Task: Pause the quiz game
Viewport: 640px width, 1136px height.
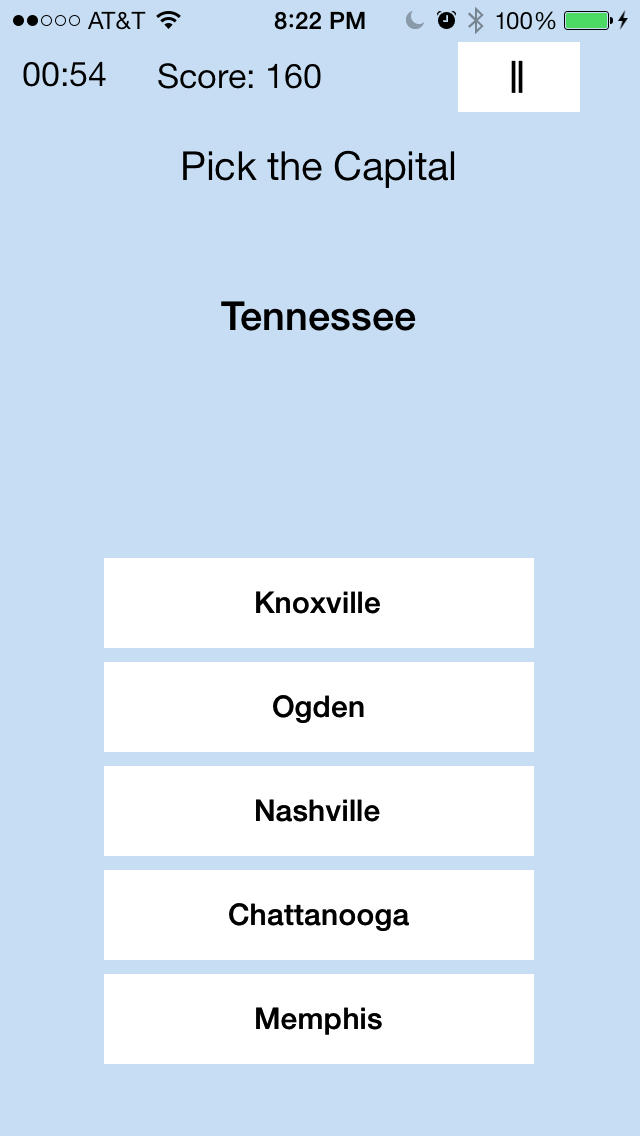Action: 518,77
